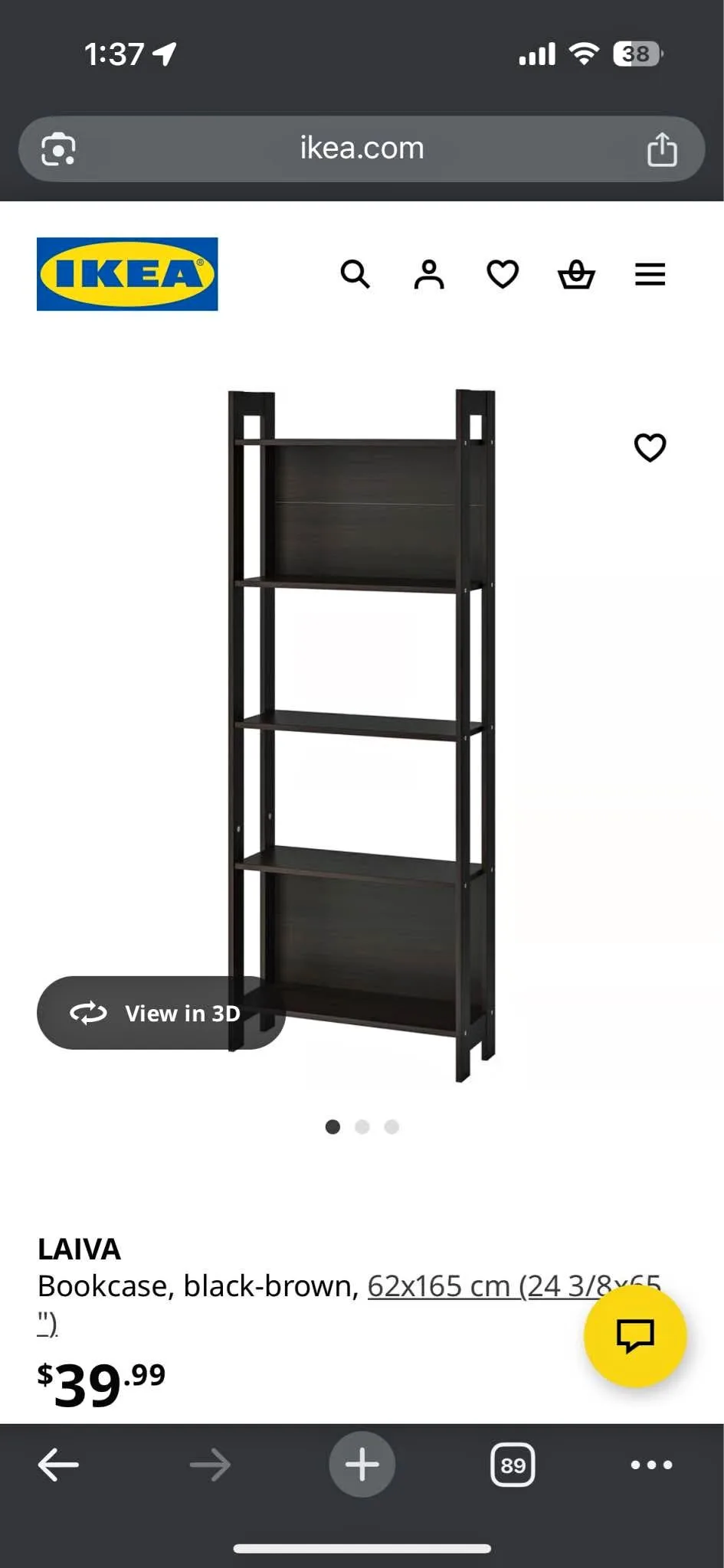The height and width of the screenshot is (1568, 724).
Task: Open IKEA product search
Action: tap(355, 274)
